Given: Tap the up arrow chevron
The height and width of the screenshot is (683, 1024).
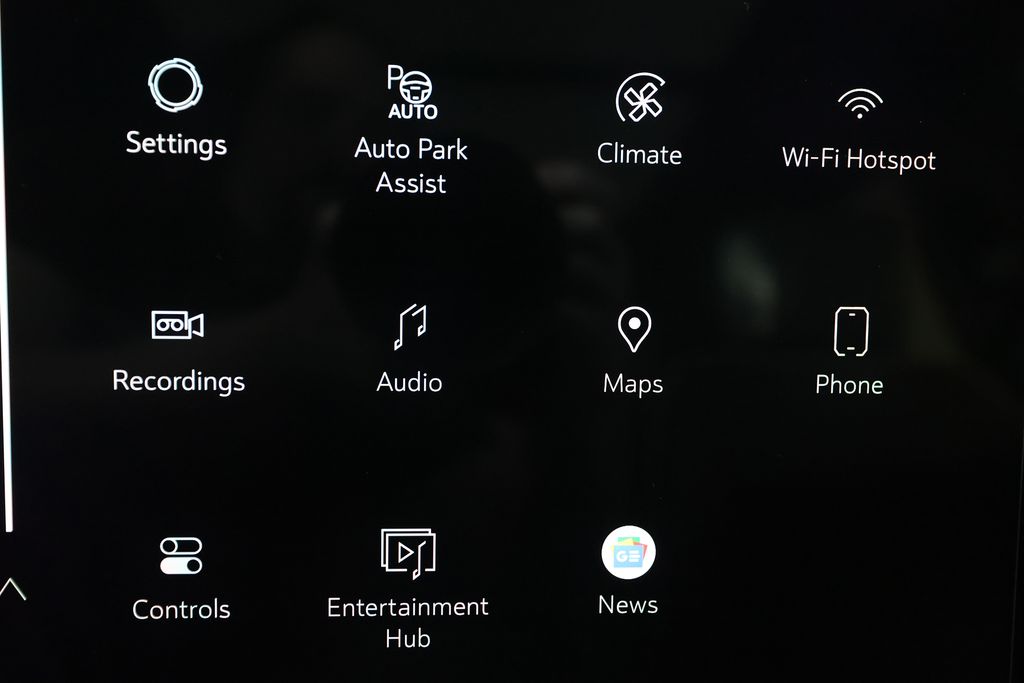Looking at the screenshot, I should pyautogui.click(x=12, y=589).
